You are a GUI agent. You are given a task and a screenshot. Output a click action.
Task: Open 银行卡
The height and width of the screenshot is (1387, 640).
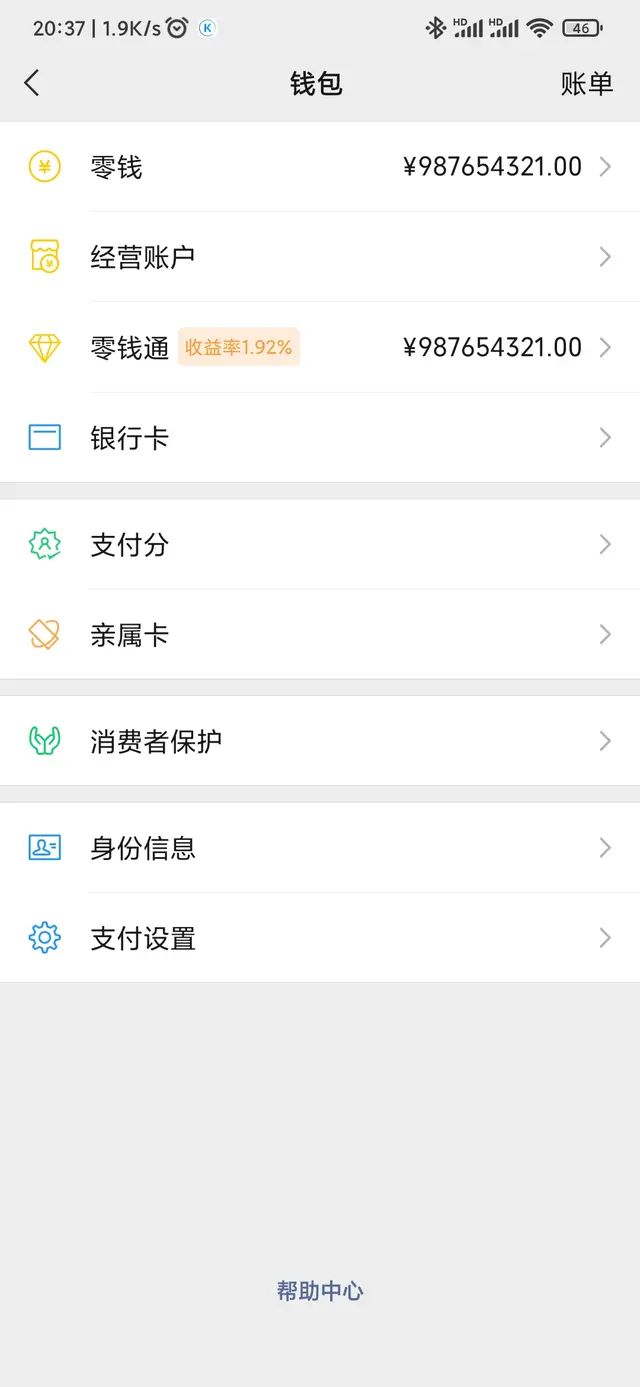[x=320, y=437]
